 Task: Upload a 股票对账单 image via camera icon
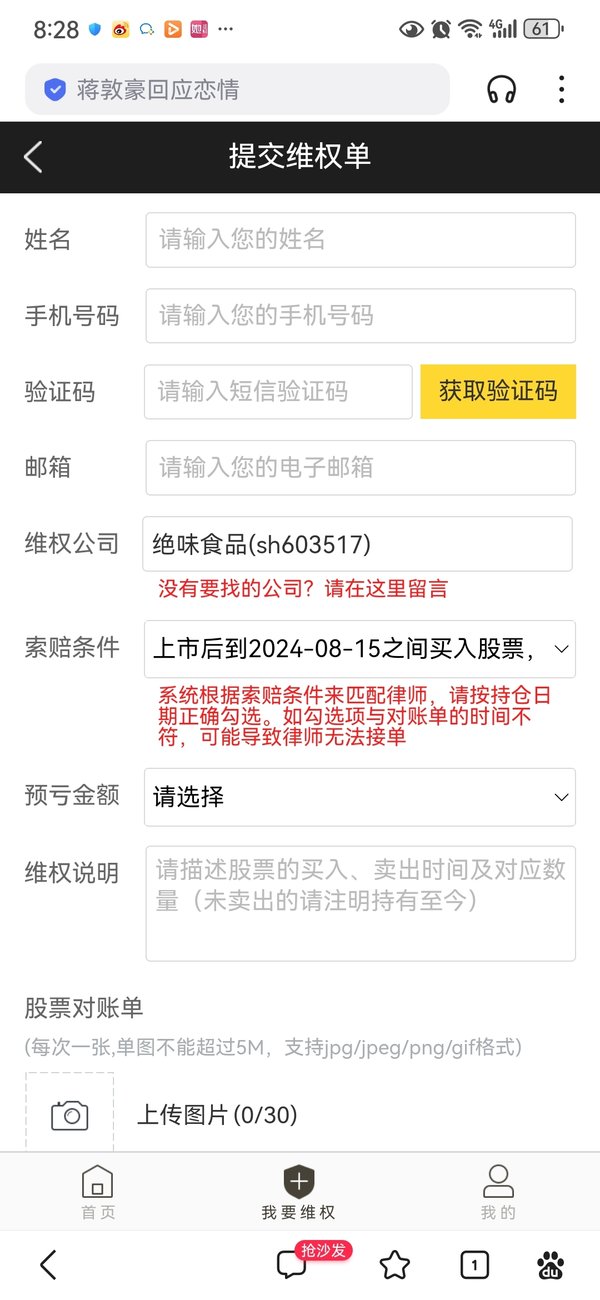point(69,1114)
